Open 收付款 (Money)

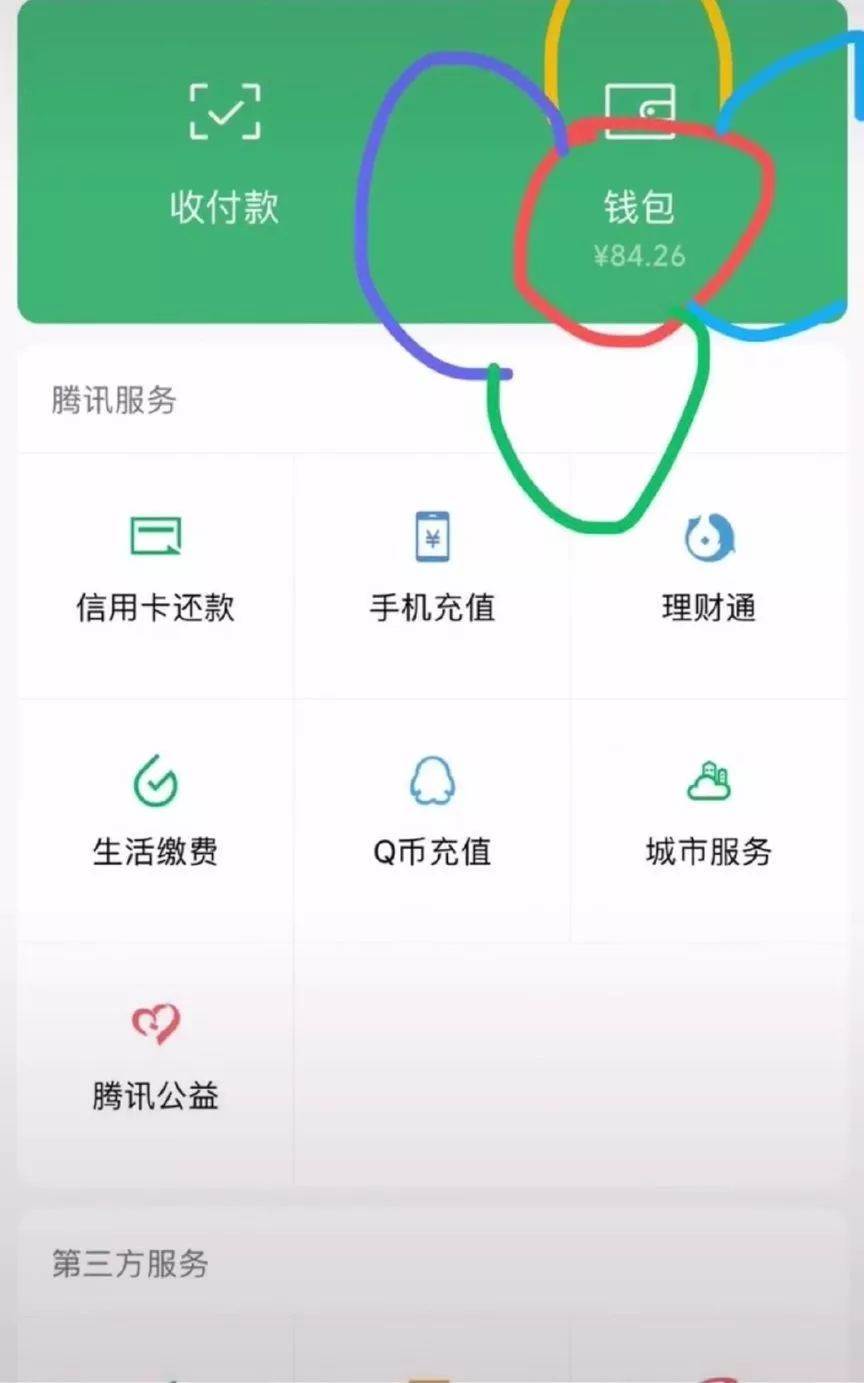pyautogui.click(x=224, y=160)
